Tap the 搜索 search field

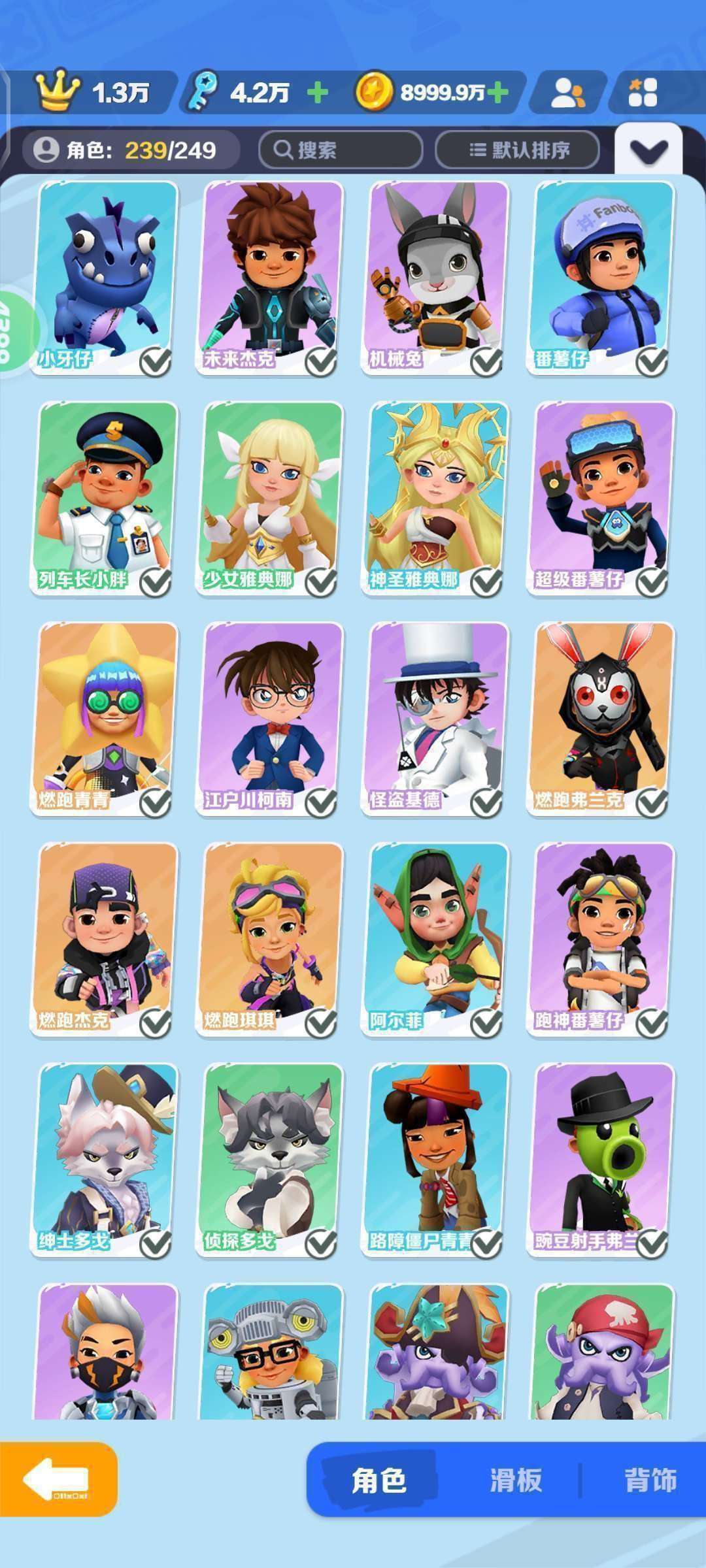pyautogui.click(x=341, y=150)
